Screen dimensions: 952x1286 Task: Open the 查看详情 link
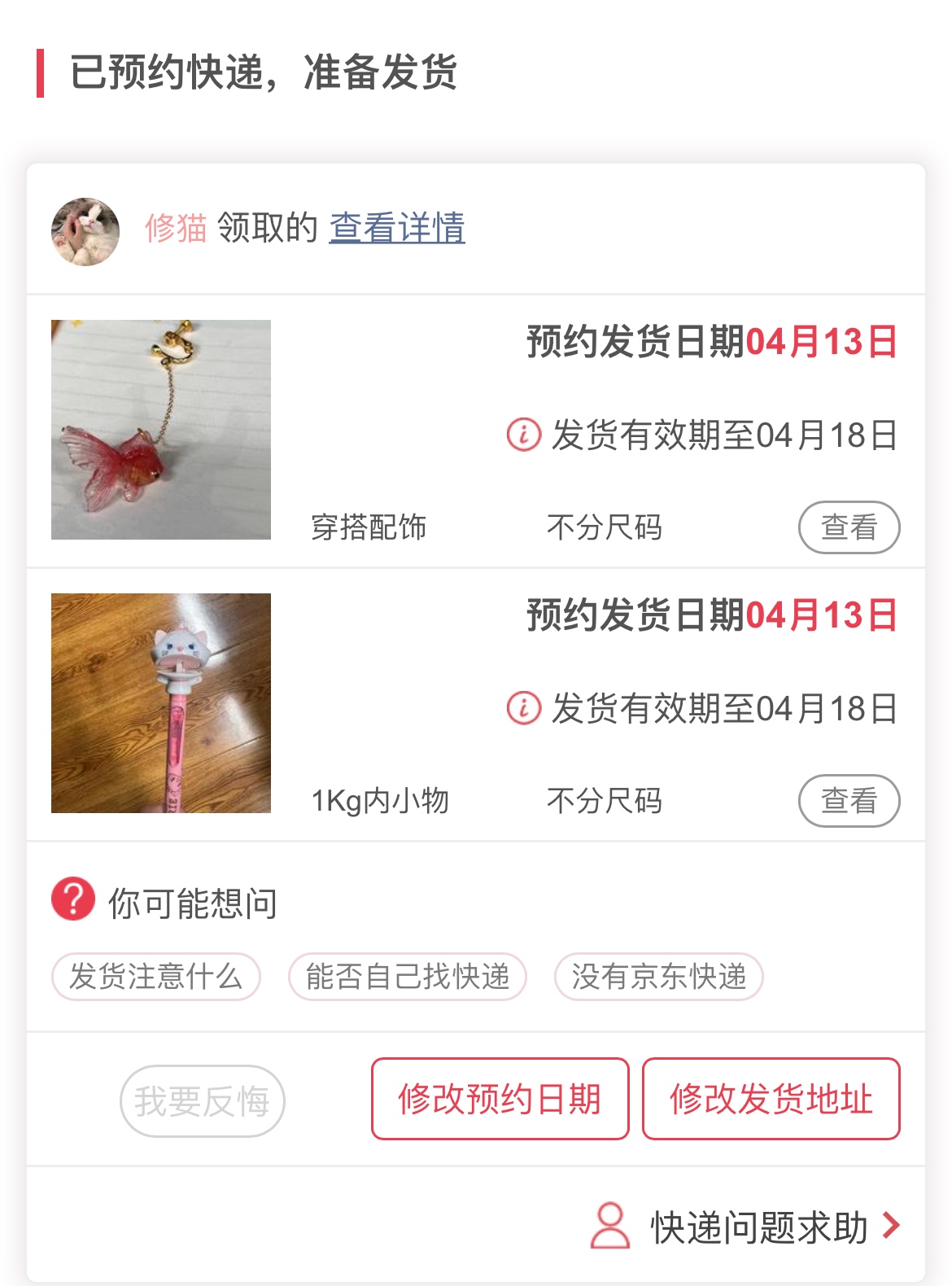(397, 228)
